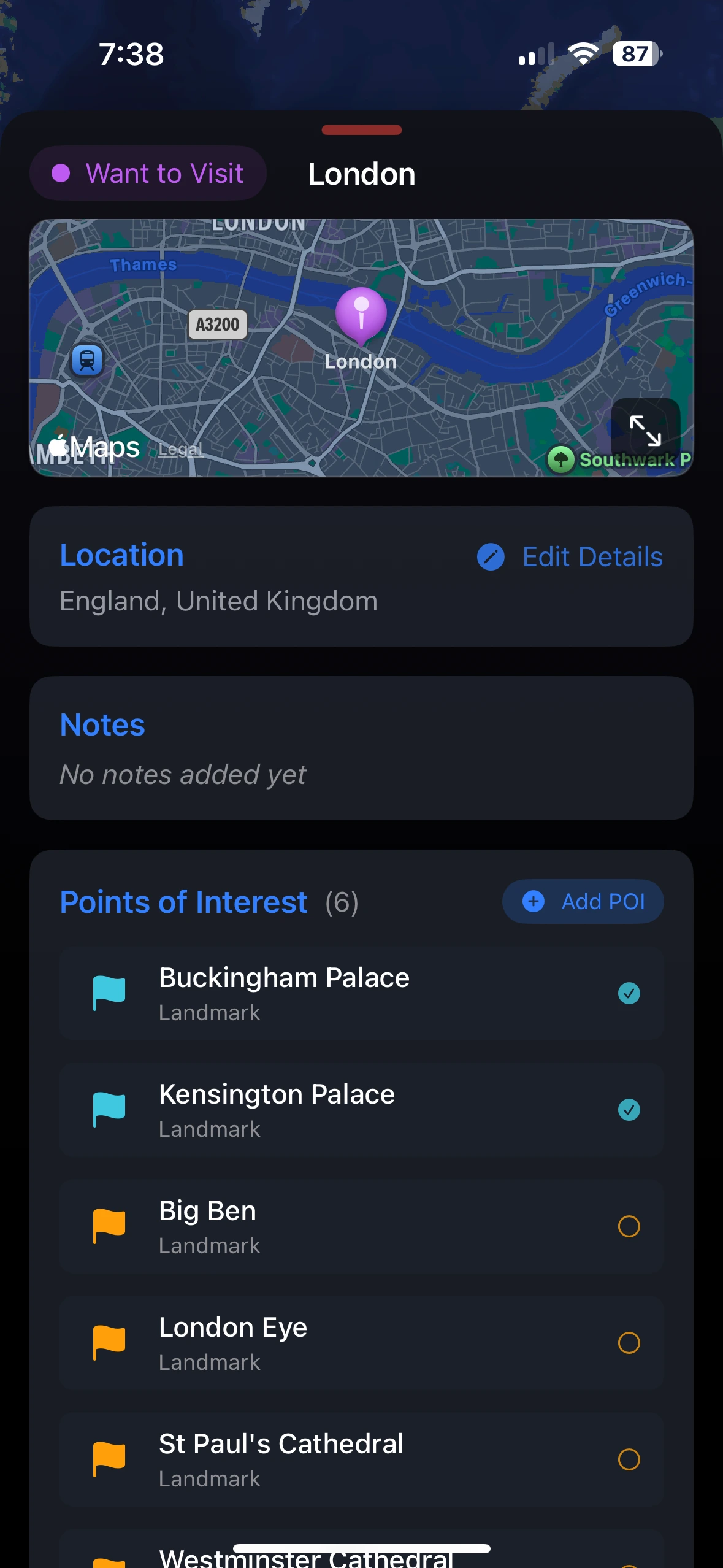
Task: Mark Big Ben as visited
Action: tap(629, 1226)
